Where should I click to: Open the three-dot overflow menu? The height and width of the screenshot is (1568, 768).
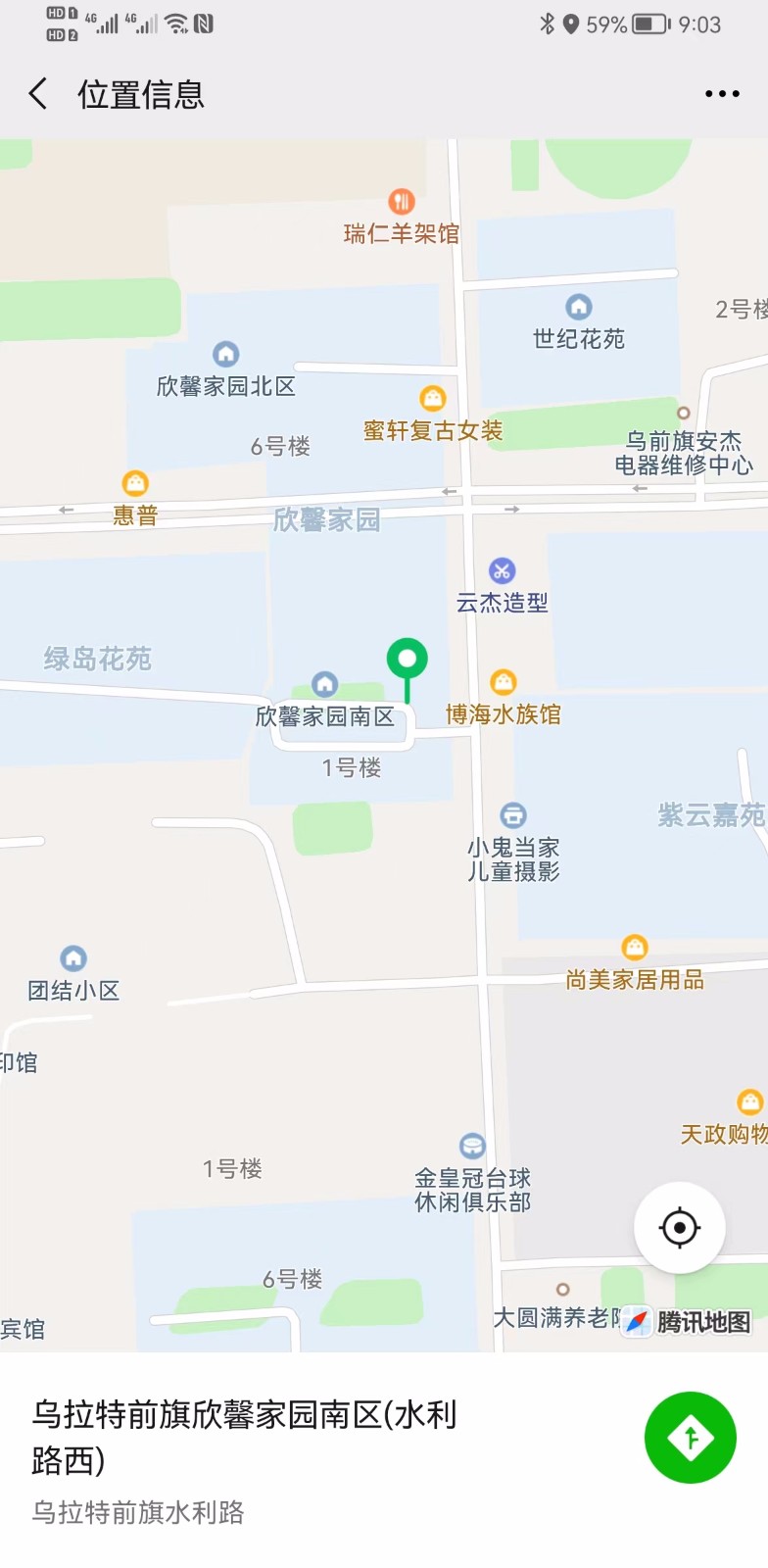click(722, 94)
